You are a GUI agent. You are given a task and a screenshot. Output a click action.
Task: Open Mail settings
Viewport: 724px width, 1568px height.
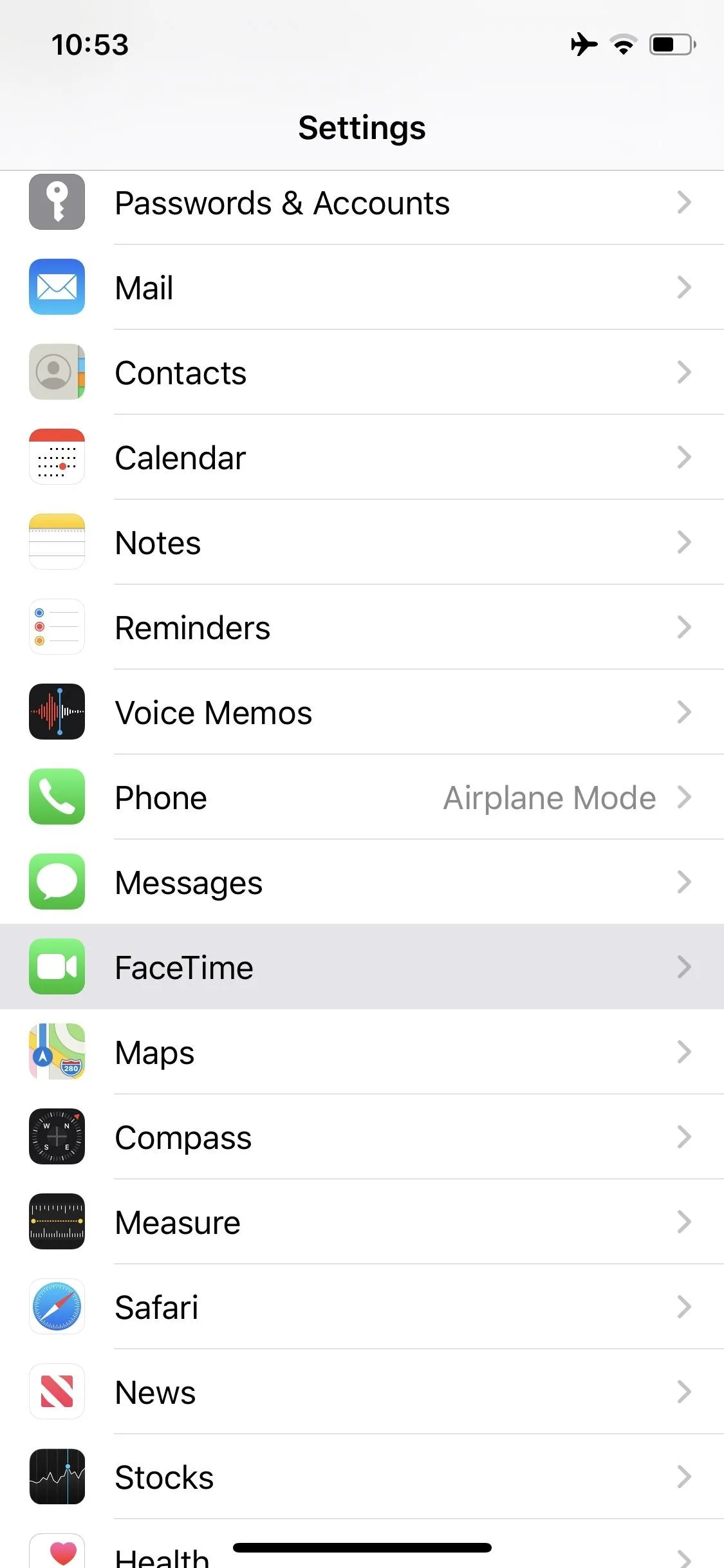pos(362,287)
